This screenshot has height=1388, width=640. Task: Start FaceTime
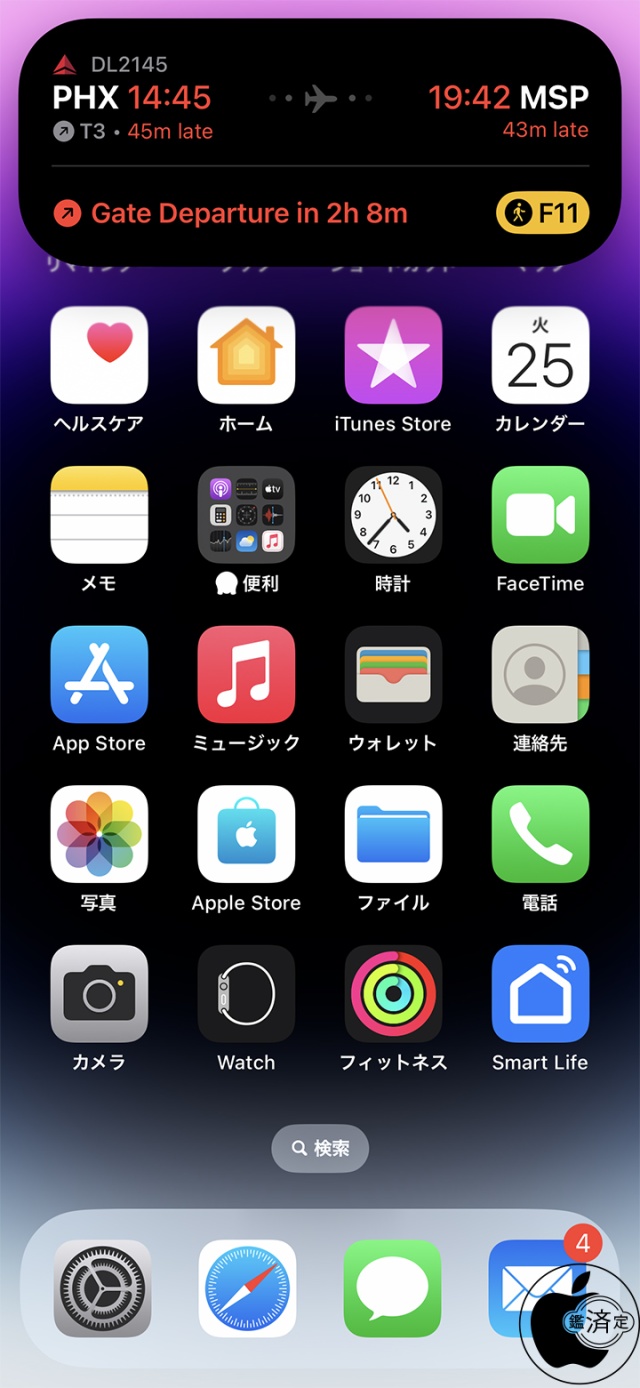(x=540, y=515)
